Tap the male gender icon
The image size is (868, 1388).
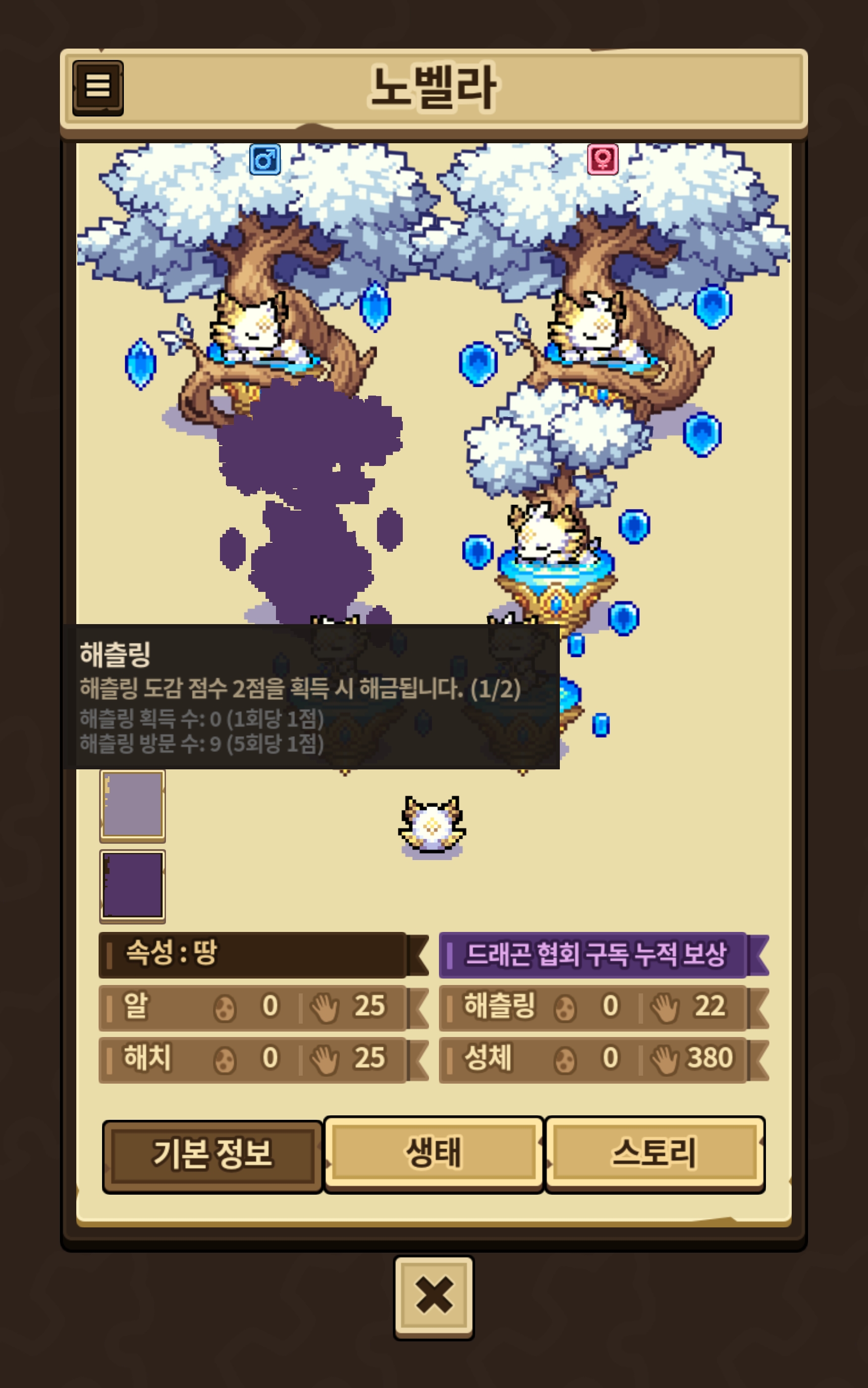tap(265, 159)
